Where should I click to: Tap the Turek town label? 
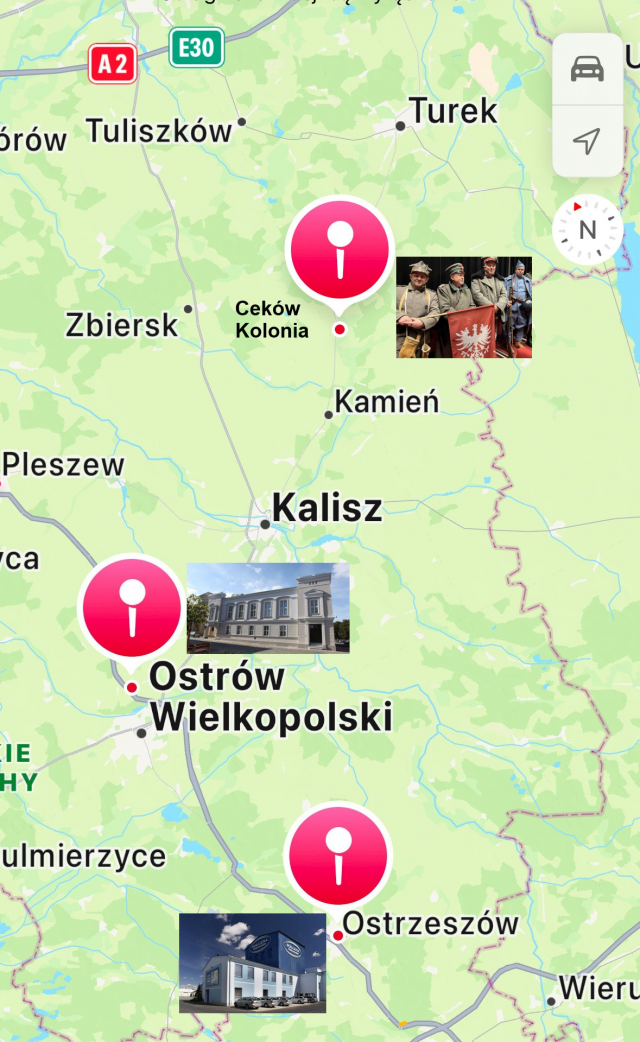(453, 110)
